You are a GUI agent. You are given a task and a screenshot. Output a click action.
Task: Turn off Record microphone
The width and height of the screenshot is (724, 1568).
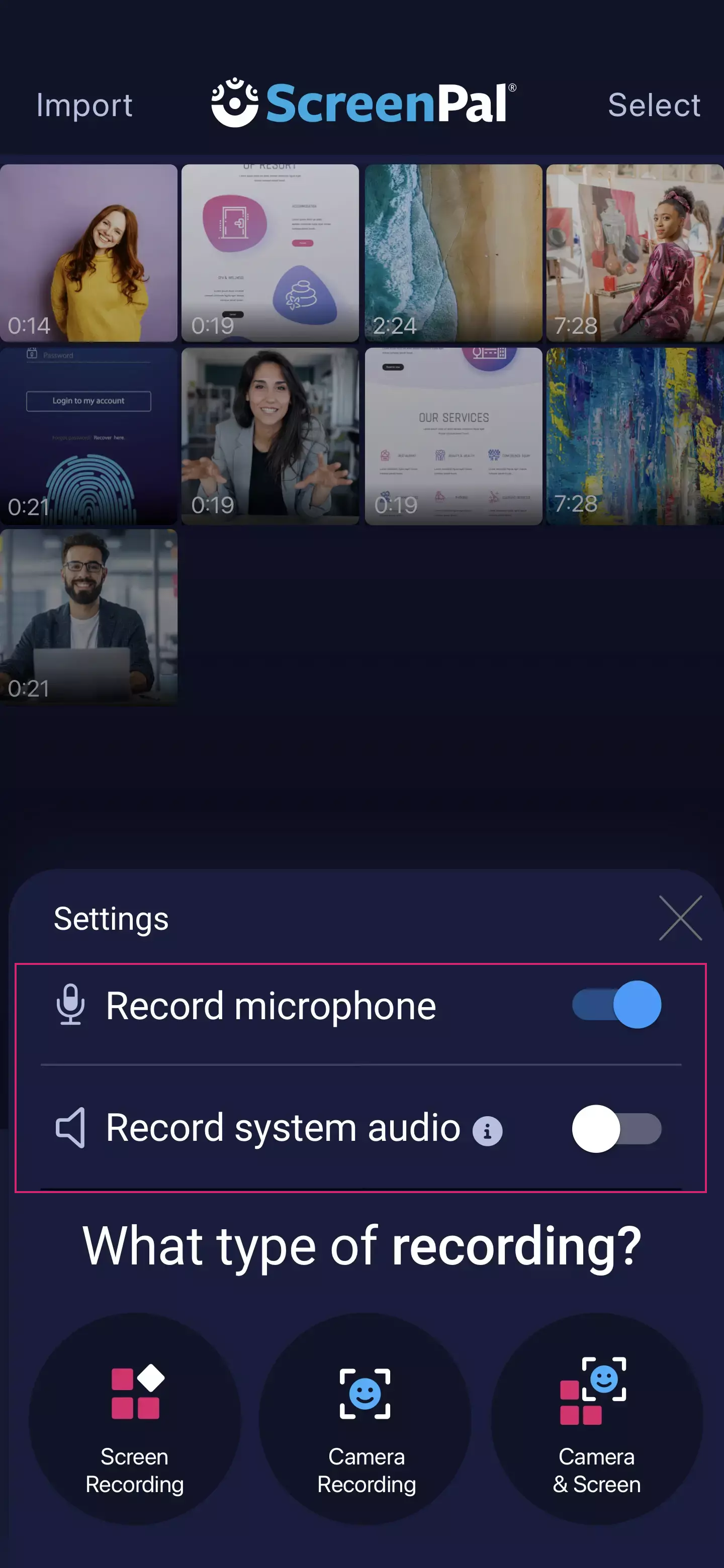click(616, 1004)
